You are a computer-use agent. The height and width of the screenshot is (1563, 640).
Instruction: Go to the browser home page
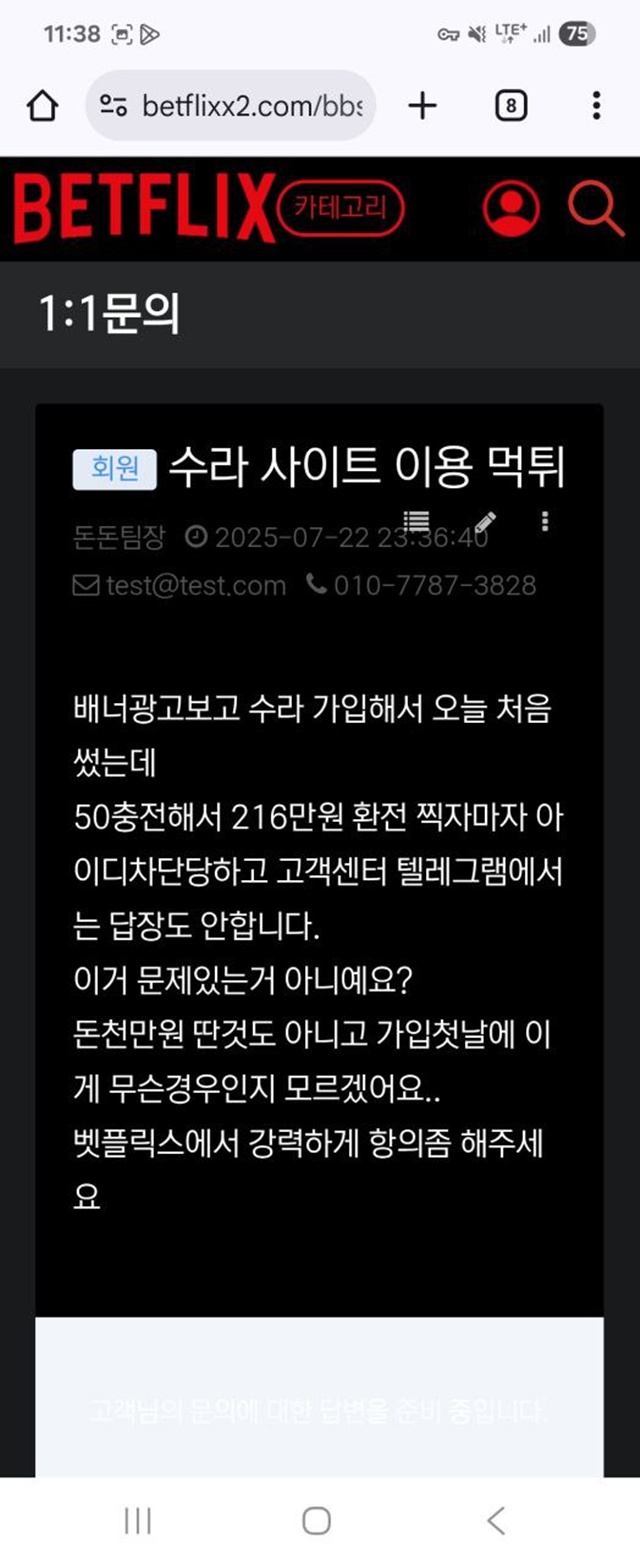(x=42, y=106)
